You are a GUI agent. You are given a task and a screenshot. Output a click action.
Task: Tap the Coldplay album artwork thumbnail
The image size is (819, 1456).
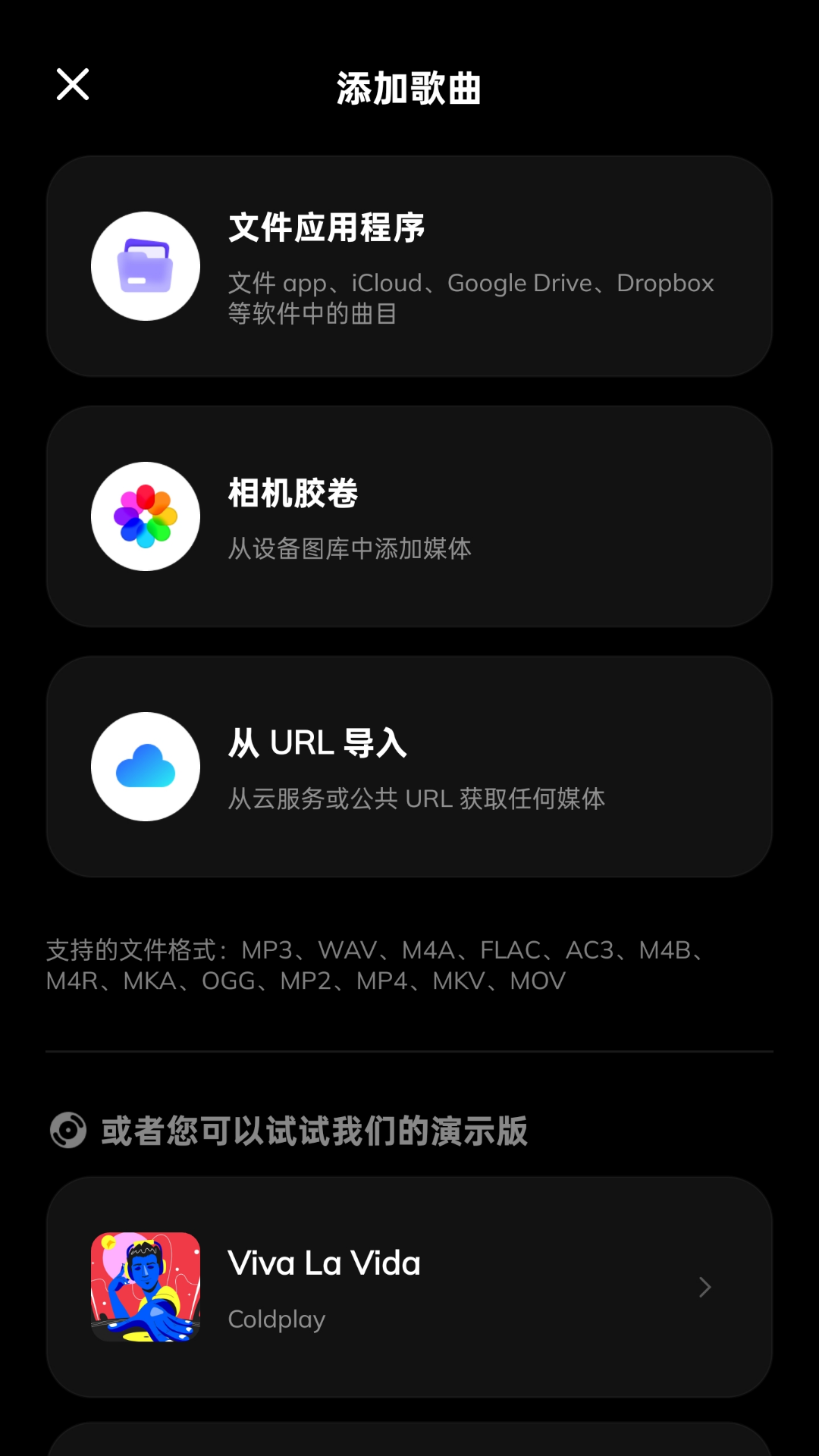(145, 1287)
